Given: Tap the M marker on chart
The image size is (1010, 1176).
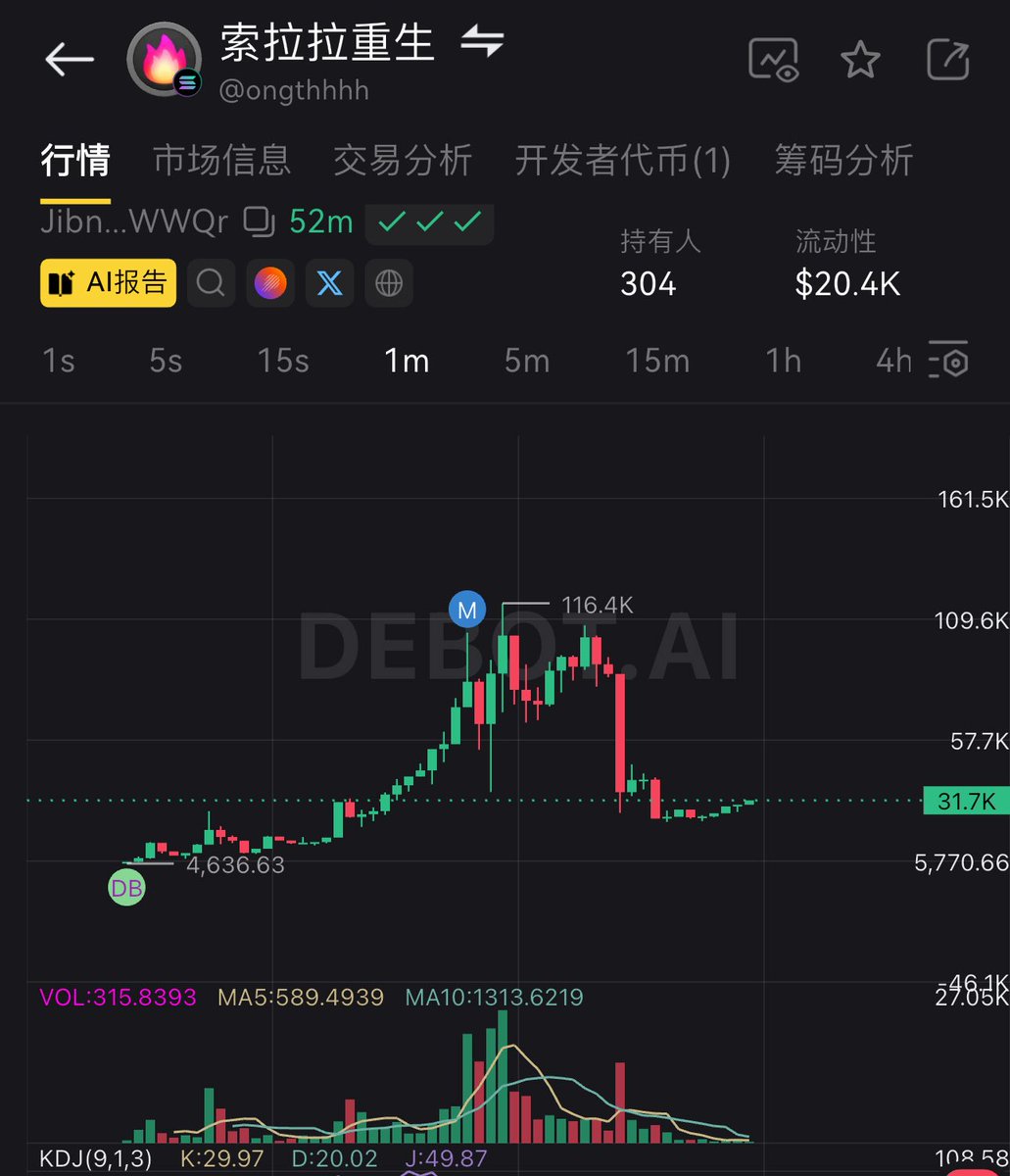Looking at the screenshot, I should [x=467, y=611].
